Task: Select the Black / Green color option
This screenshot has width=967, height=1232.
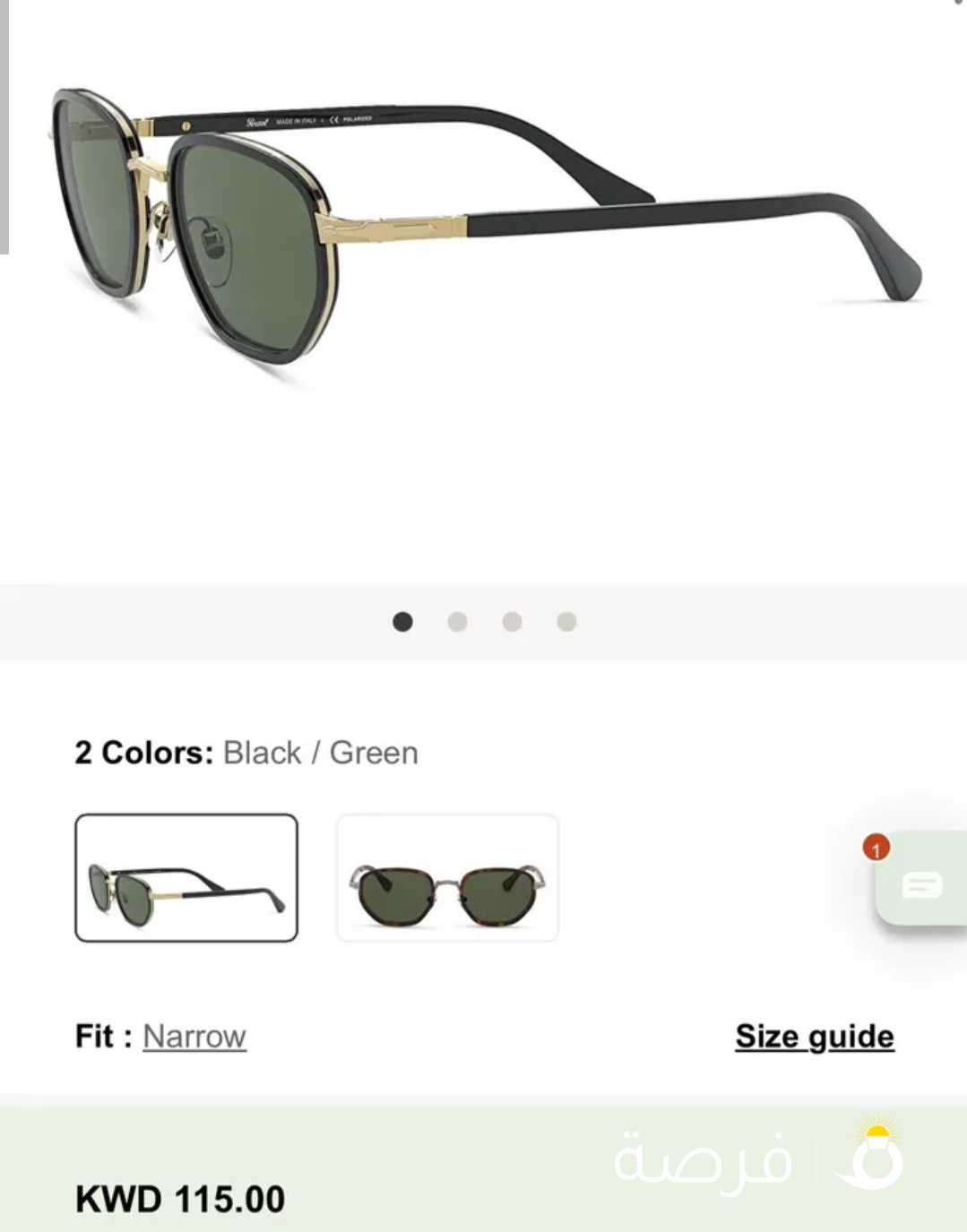Action: click(186, 878)
